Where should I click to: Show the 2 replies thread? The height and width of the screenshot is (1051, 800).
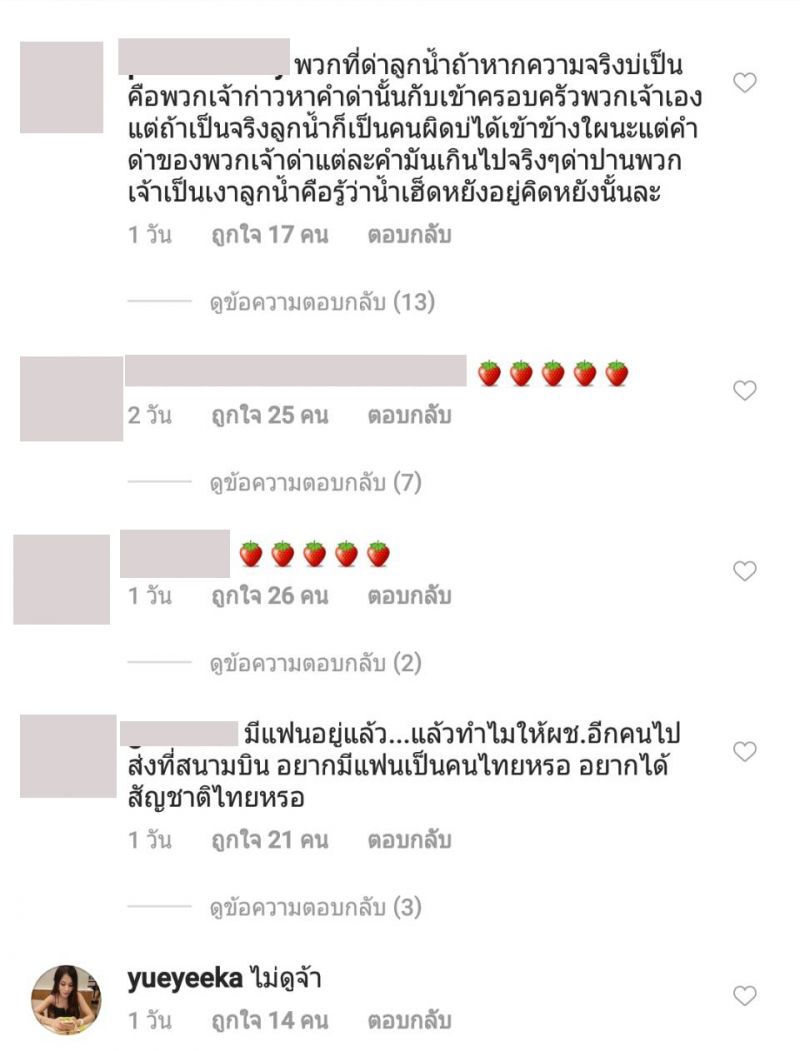(316, 663)
